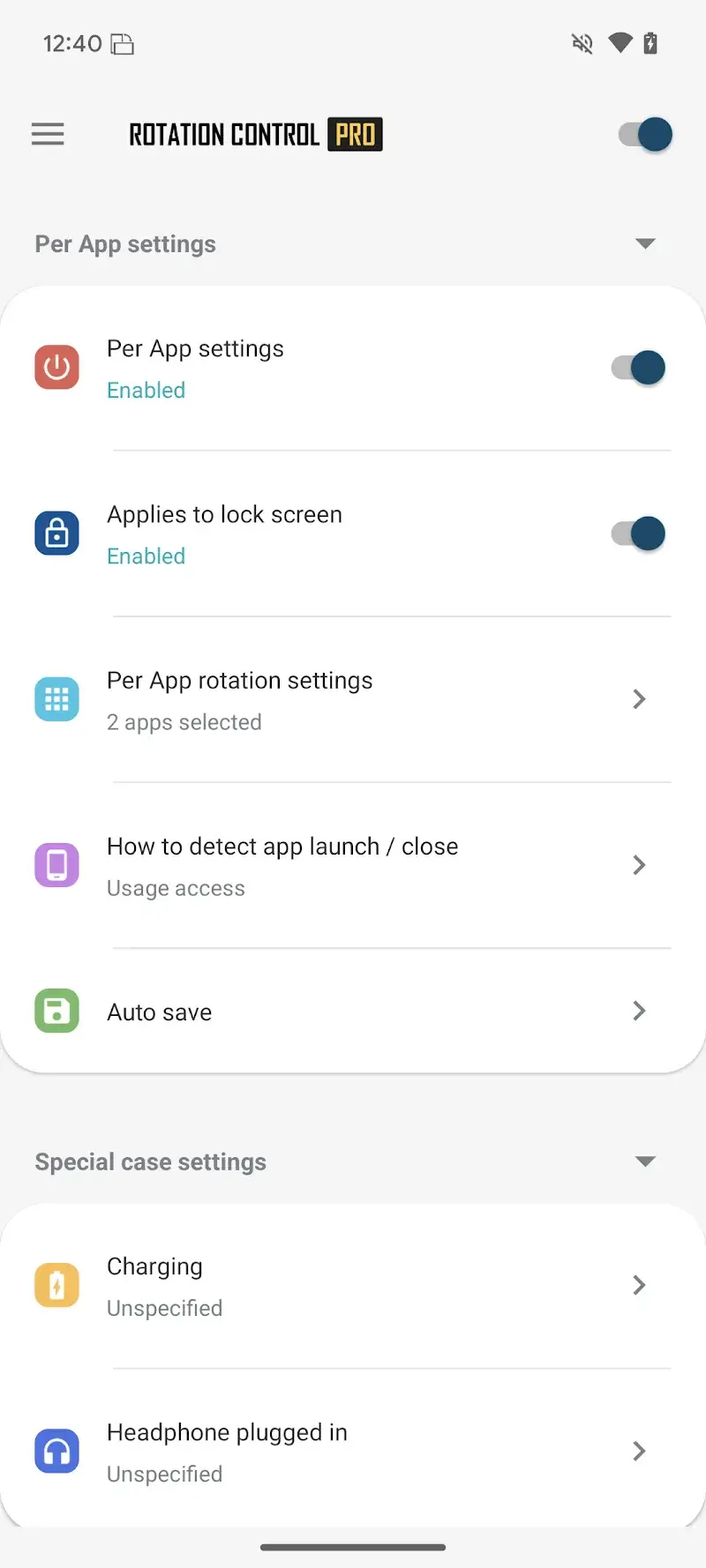Viewport: 706px width, 1568px height.
Task: Click the Per App settings power icon
Action: click(56, 368)
